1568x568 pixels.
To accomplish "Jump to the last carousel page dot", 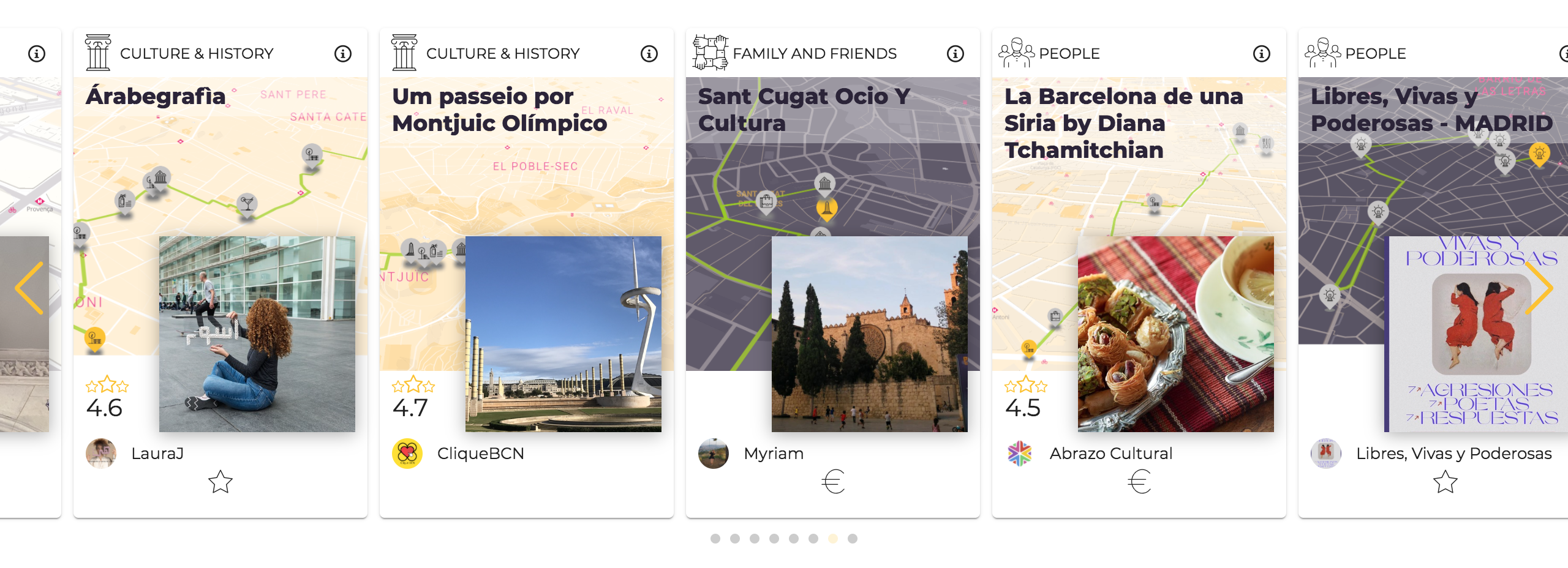I will click(853, 539).
